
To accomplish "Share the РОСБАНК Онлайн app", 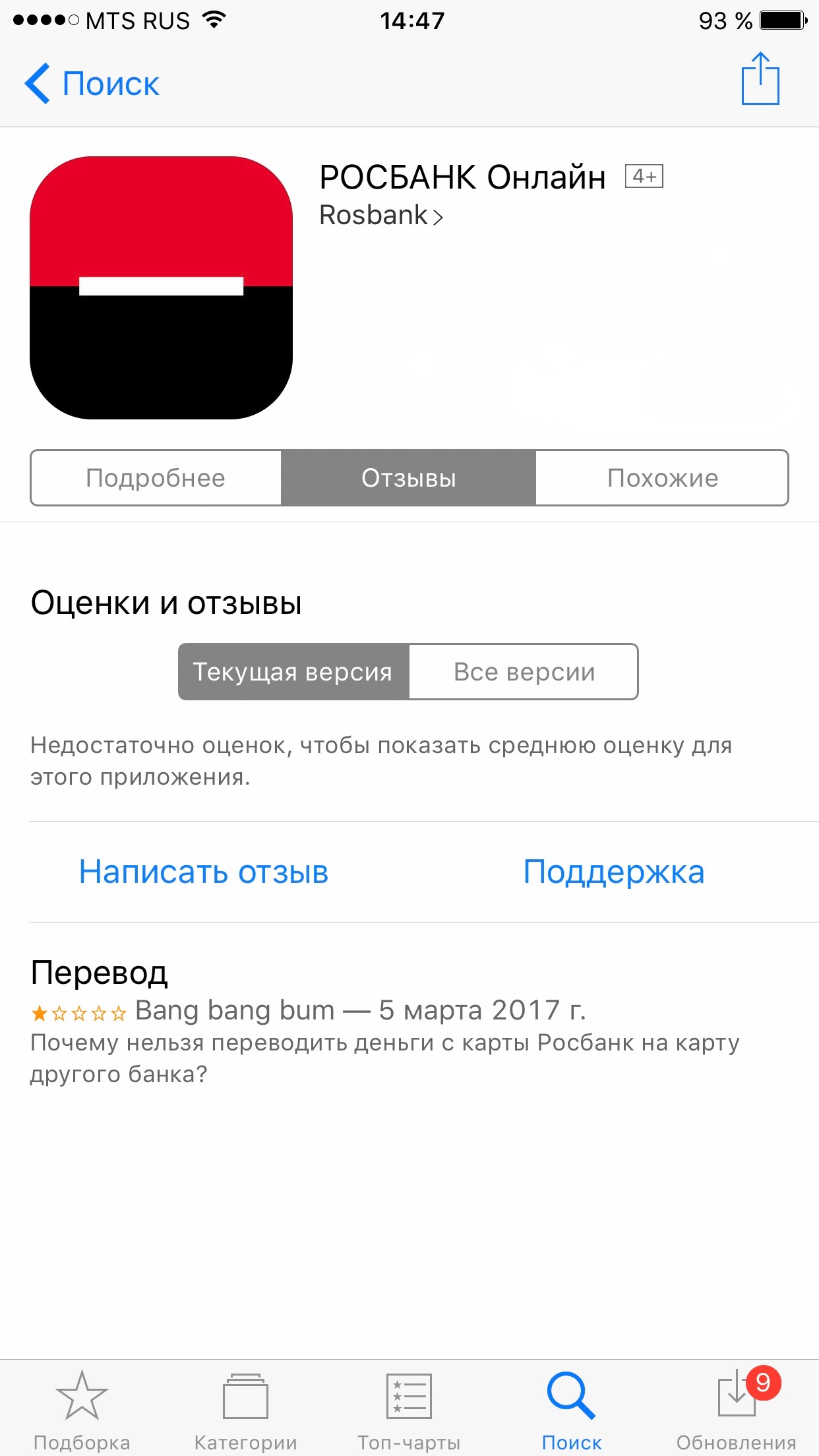I will coord(760,78).
